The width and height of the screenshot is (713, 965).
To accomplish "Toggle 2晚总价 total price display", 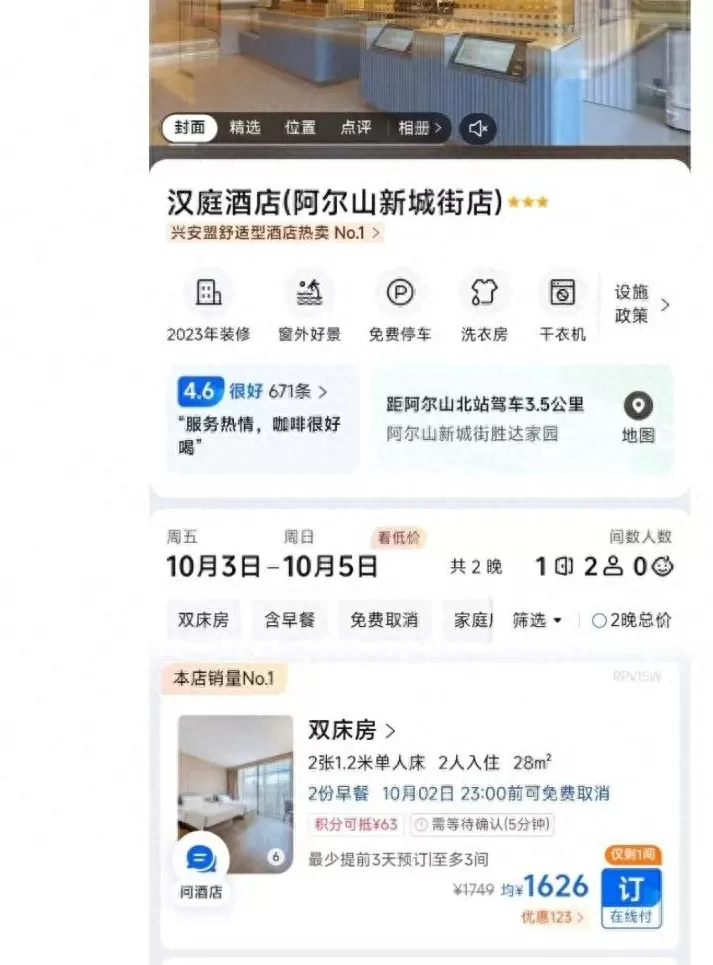I will [x=631, y=621].
